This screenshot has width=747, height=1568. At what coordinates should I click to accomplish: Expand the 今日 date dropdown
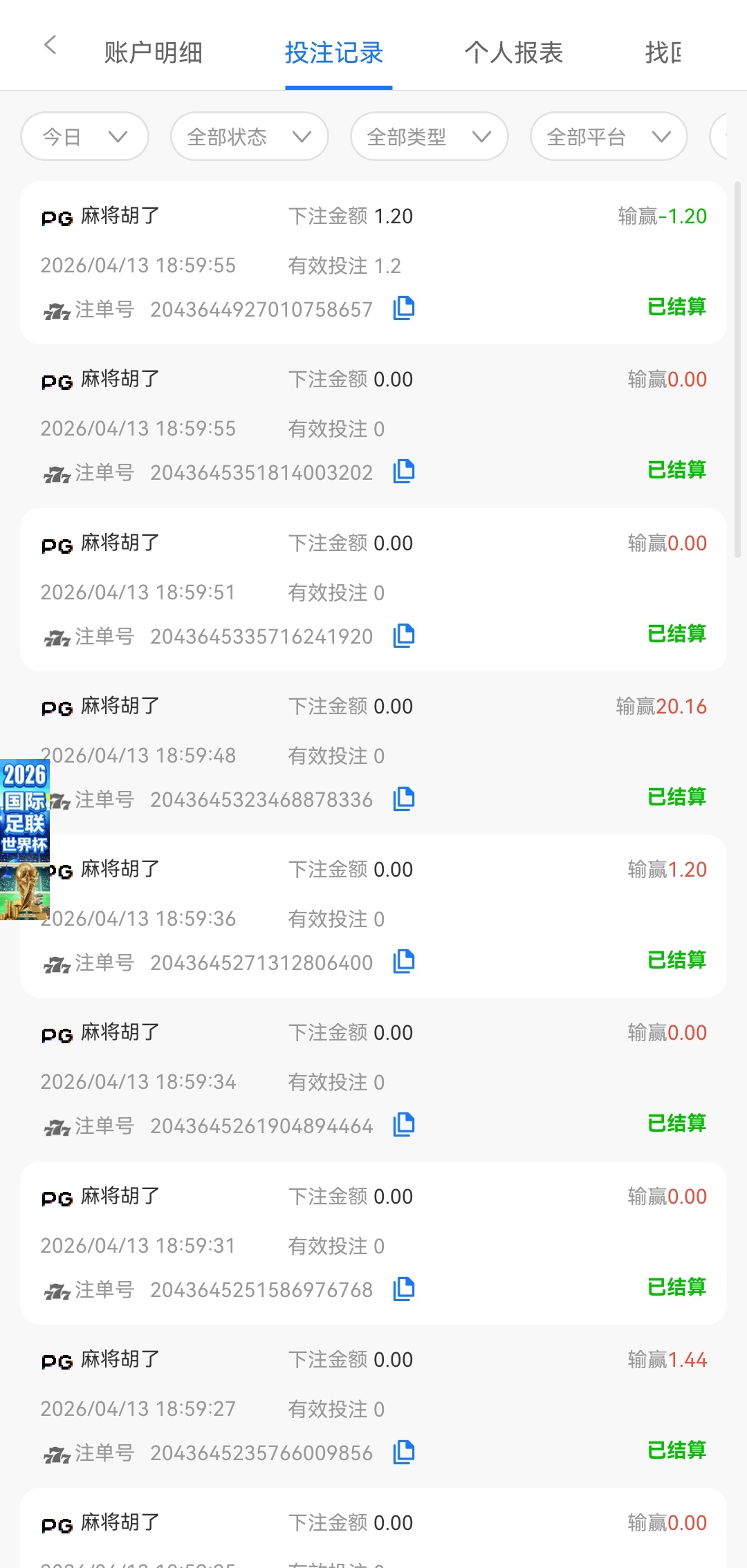84,137
